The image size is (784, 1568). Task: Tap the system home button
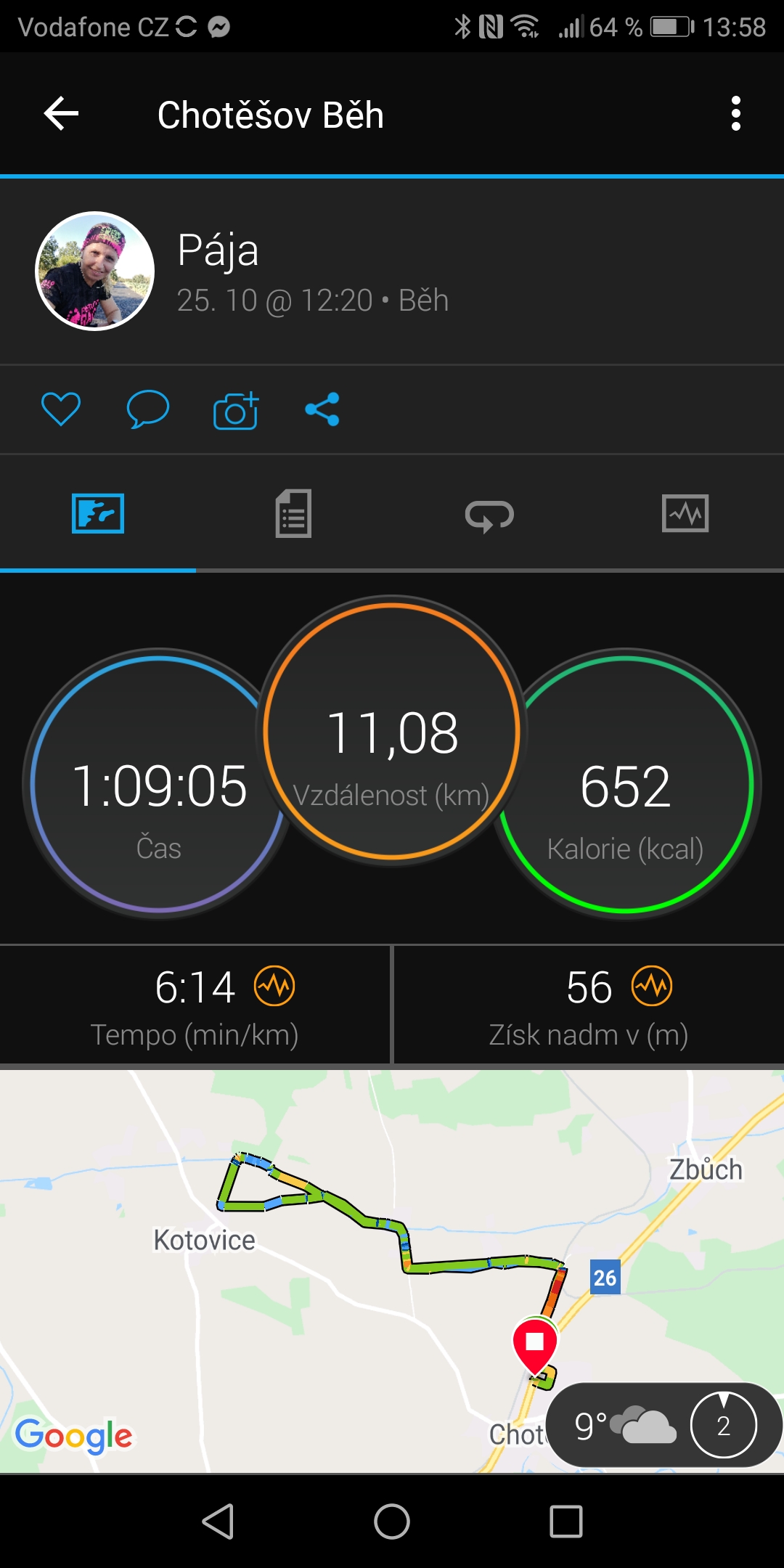(x=392, y=1521)
